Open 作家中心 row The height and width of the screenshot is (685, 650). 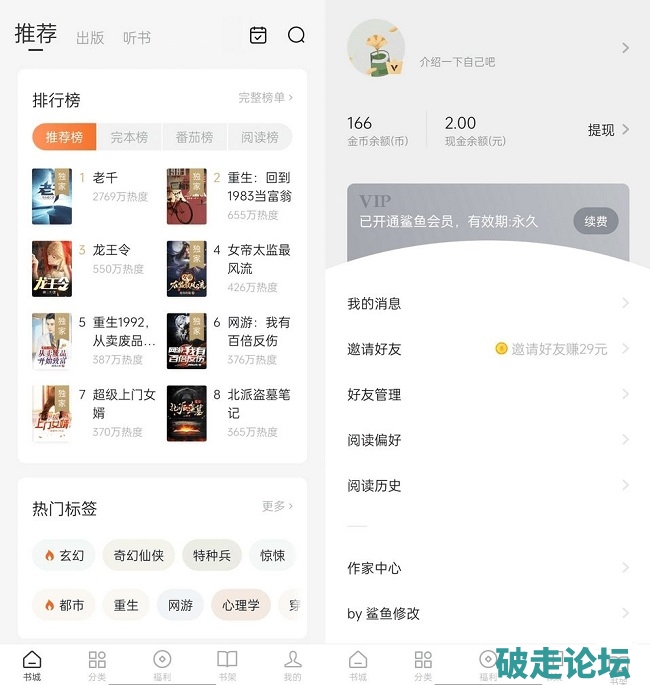487,568
